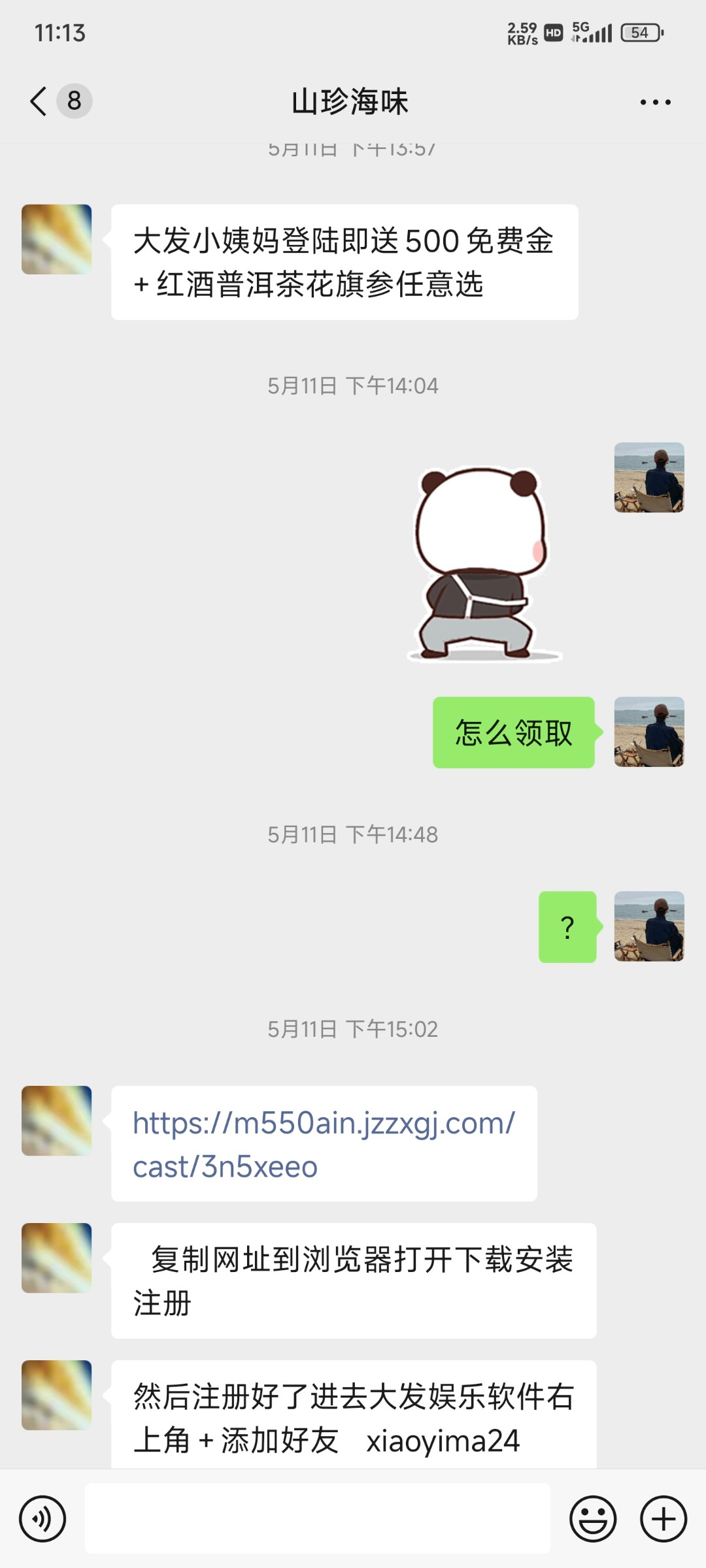The image size is (706, 1568).
Task: Tap the timestamp 5月11日 下午14:48
Action: pyautogui.click(x=353, y=834)
